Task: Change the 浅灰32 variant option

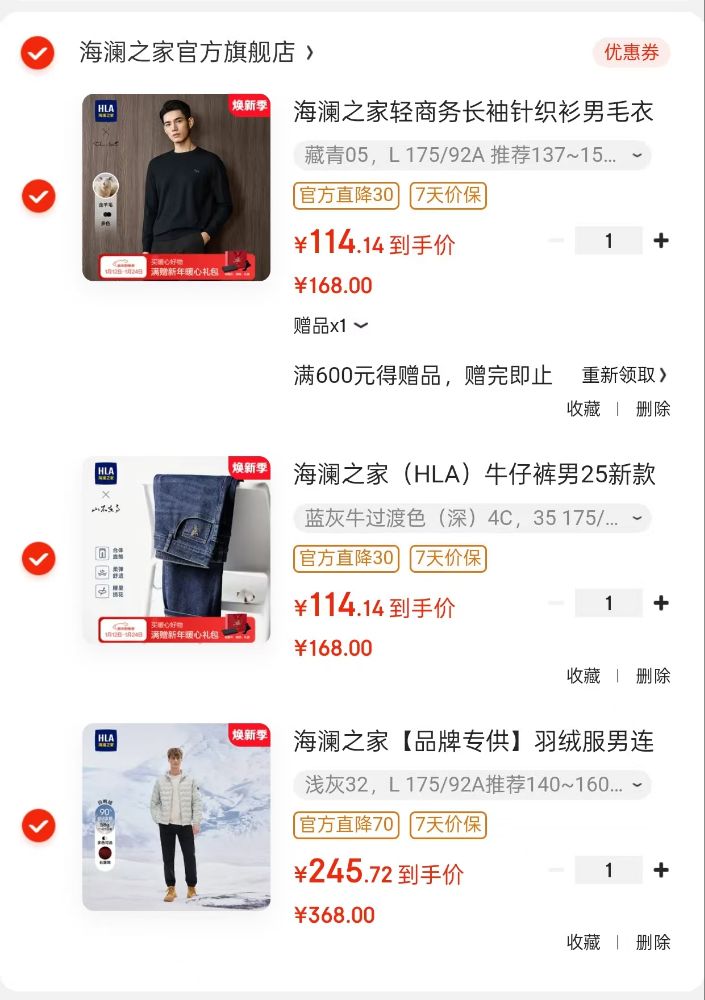Action: [472, 785]
